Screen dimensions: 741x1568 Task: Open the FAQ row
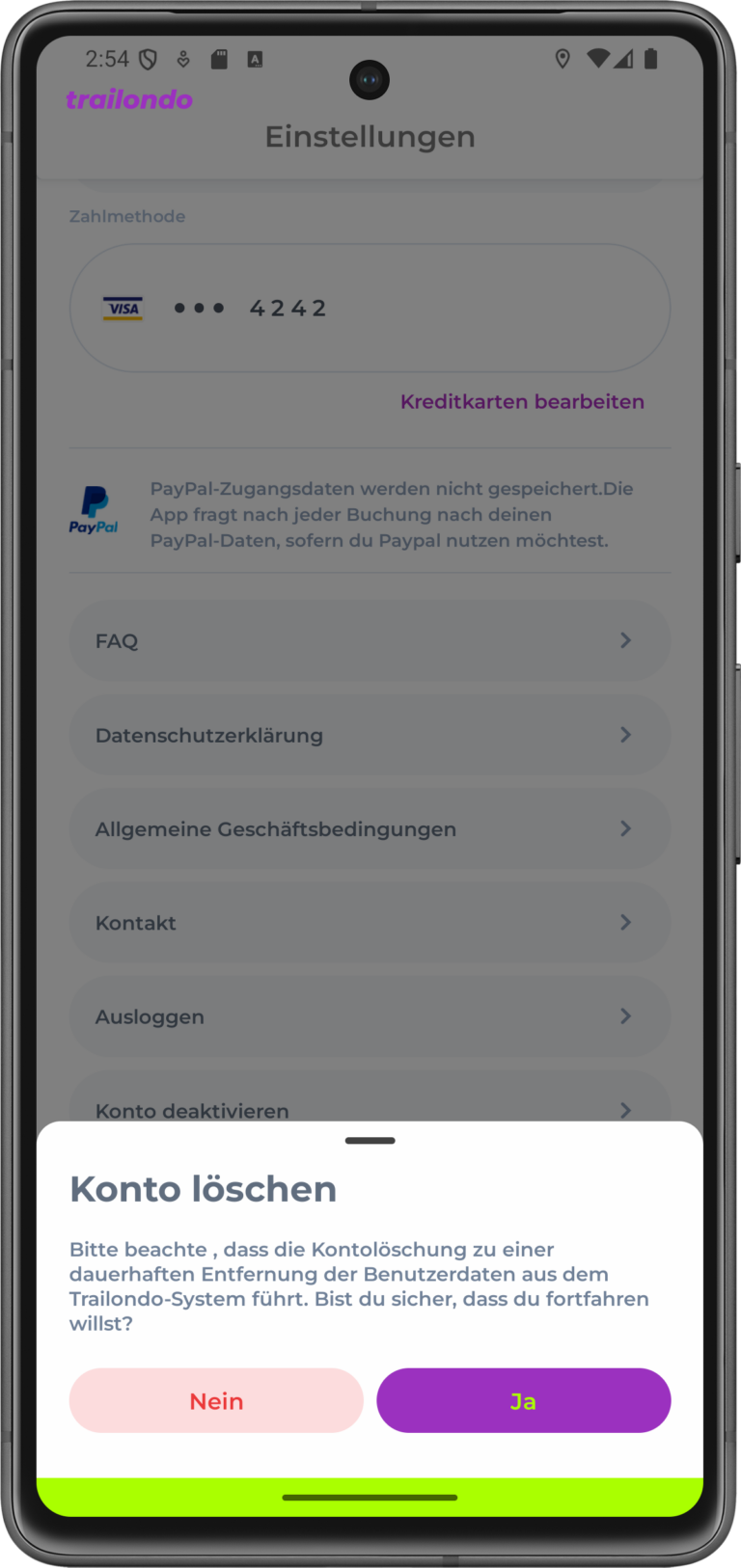tap(370, 640)
